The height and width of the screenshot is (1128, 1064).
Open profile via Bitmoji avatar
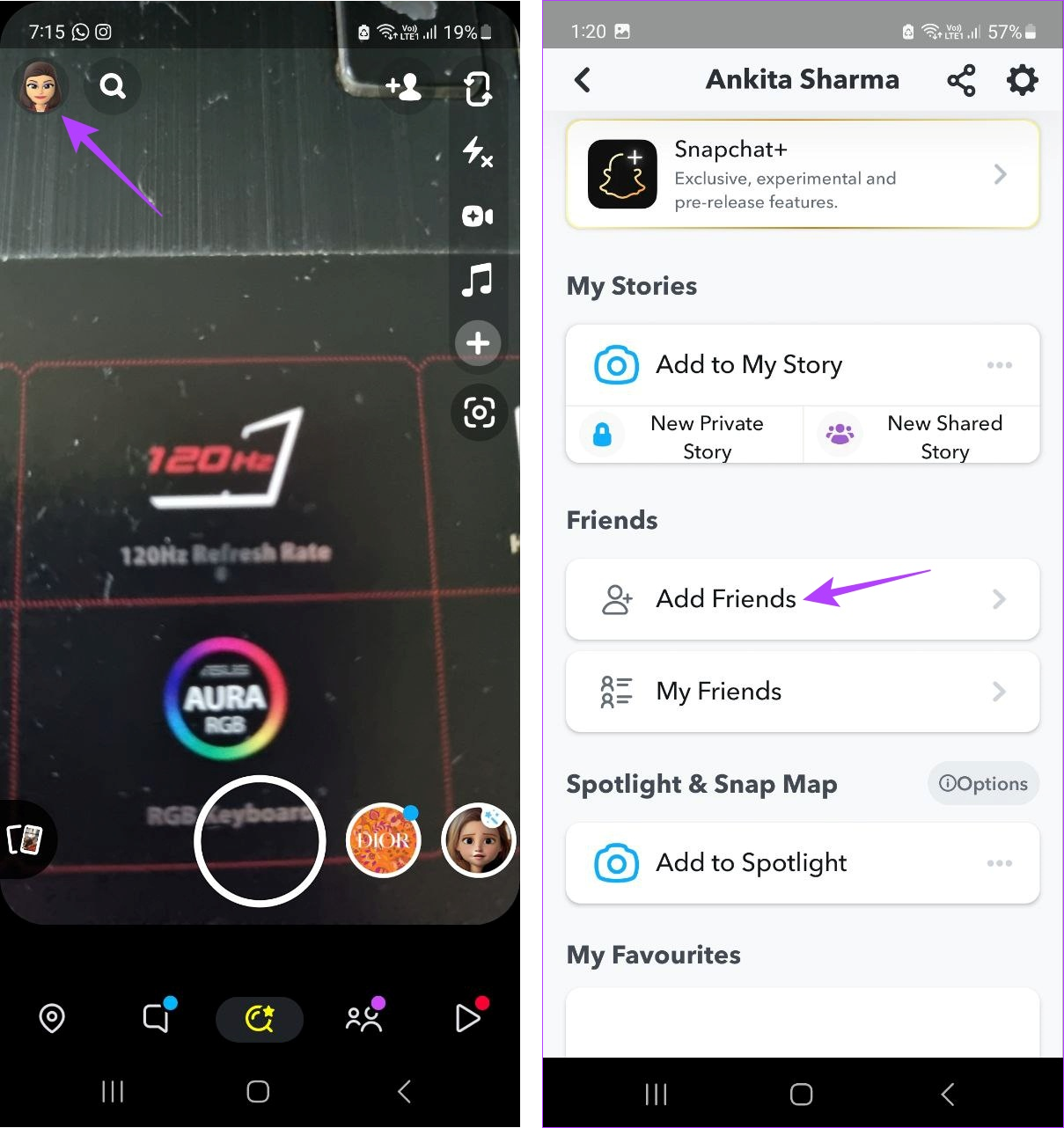[x=40, y=86]
